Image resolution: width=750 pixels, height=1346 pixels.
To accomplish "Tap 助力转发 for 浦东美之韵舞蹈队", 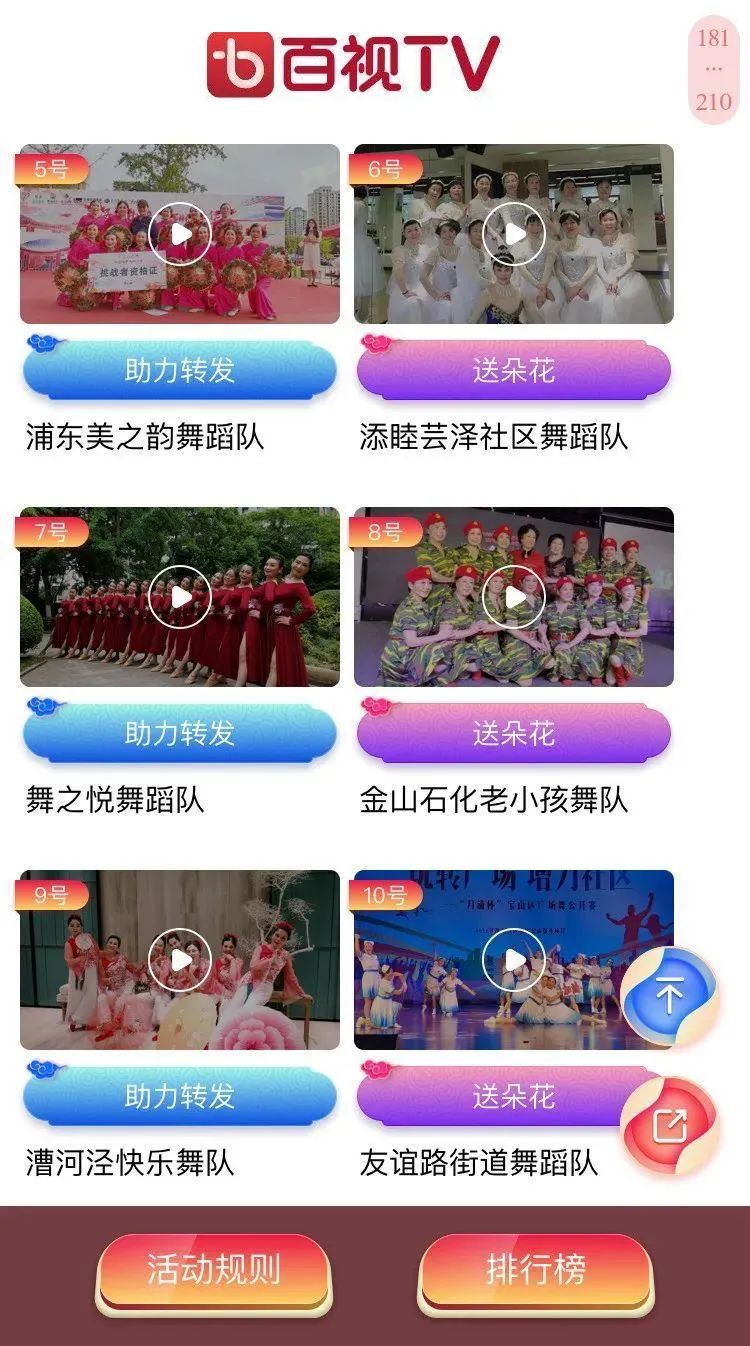I will tap(180, 370).
